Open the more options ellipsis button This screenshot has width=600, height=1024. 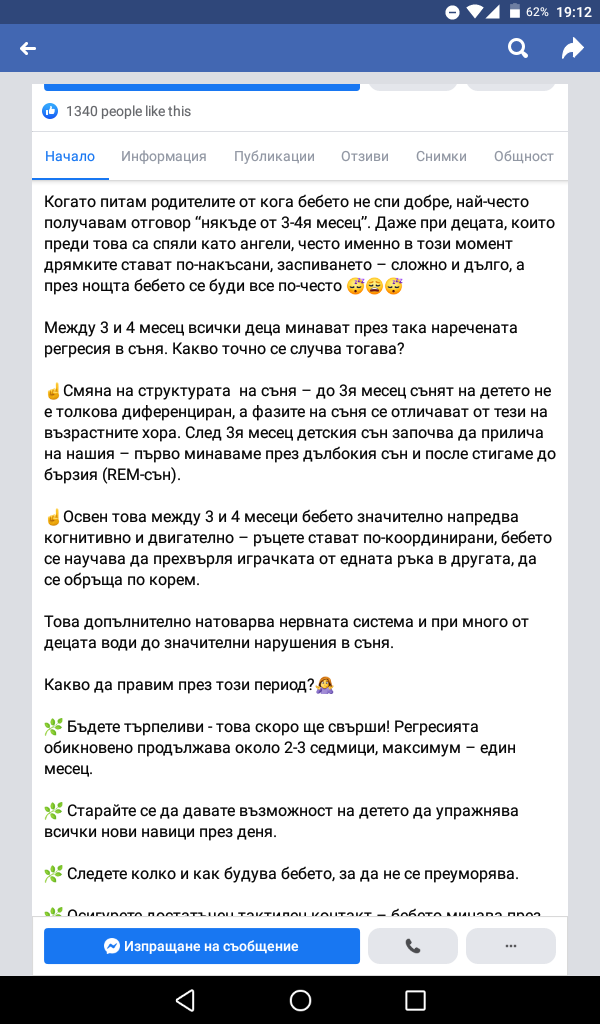pyautogui.click(x=511, y=946)
